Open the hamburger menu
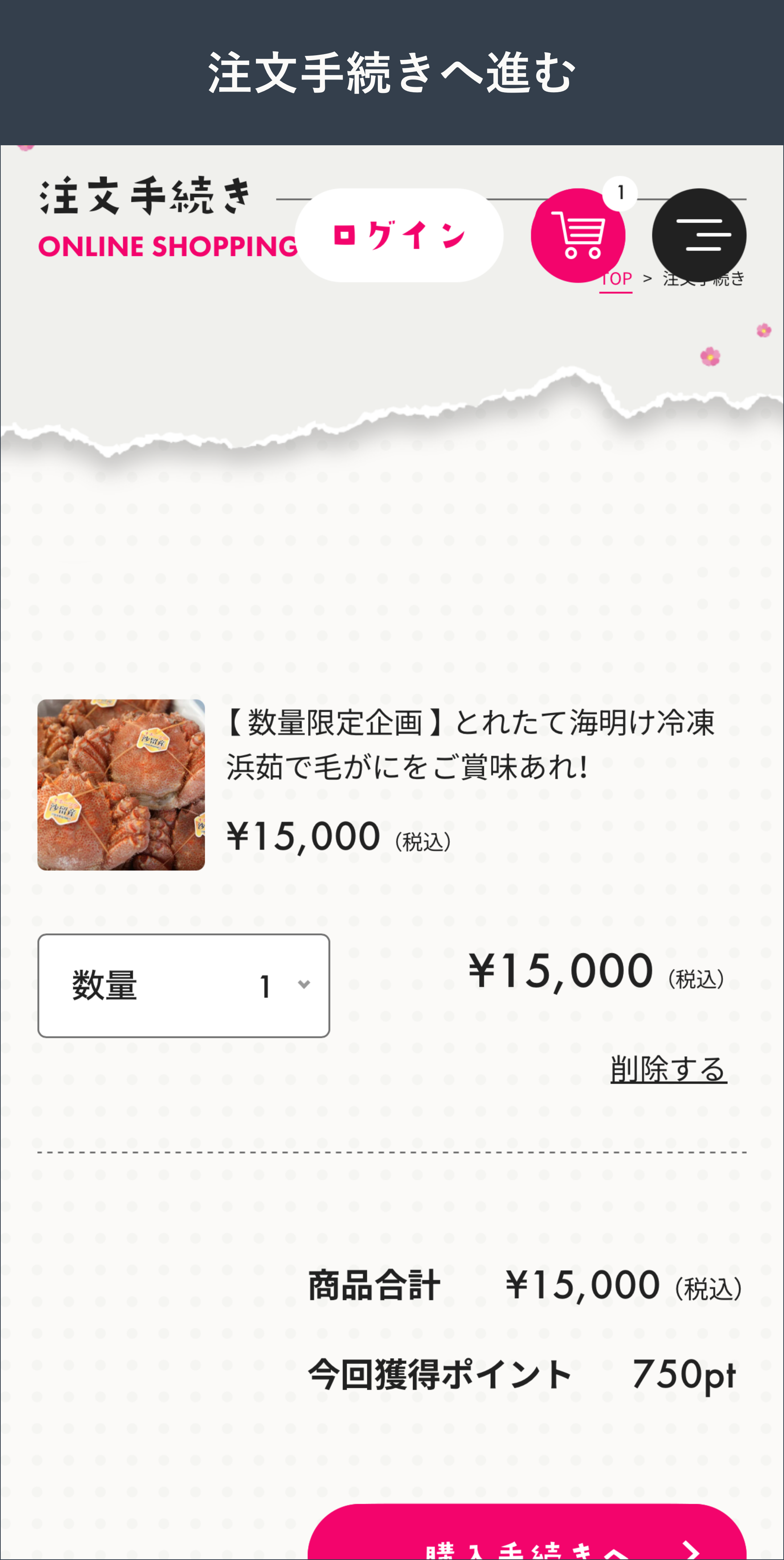The image size is (784, 1560). click(x=699, y=235)
